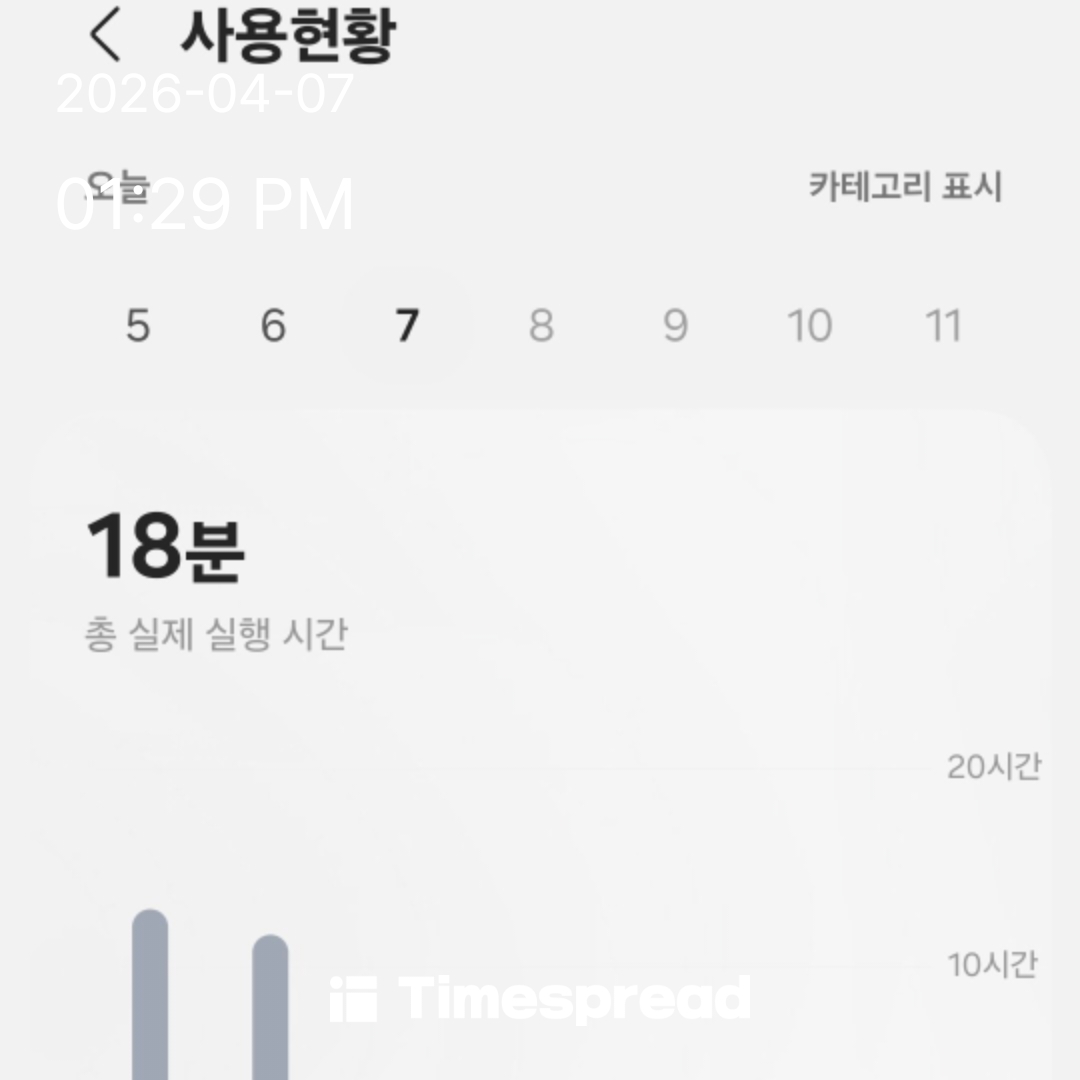This screenshot has height=1080, width=1080.
Task: Select day 5 in the date row
Action: (x=138, y=326)
